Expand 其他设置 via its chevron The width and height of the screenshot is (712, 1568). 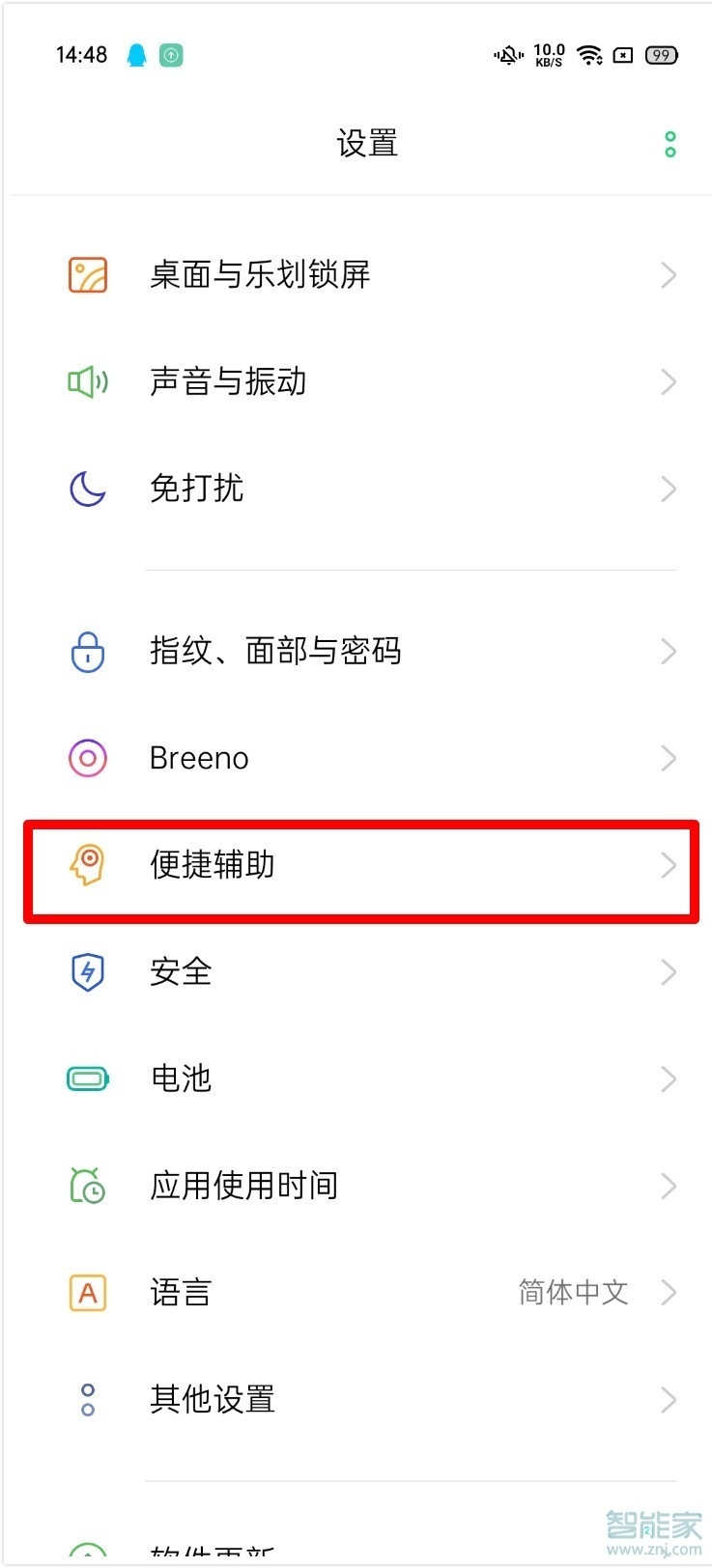pyautogui.click(x=668, y=1399)
